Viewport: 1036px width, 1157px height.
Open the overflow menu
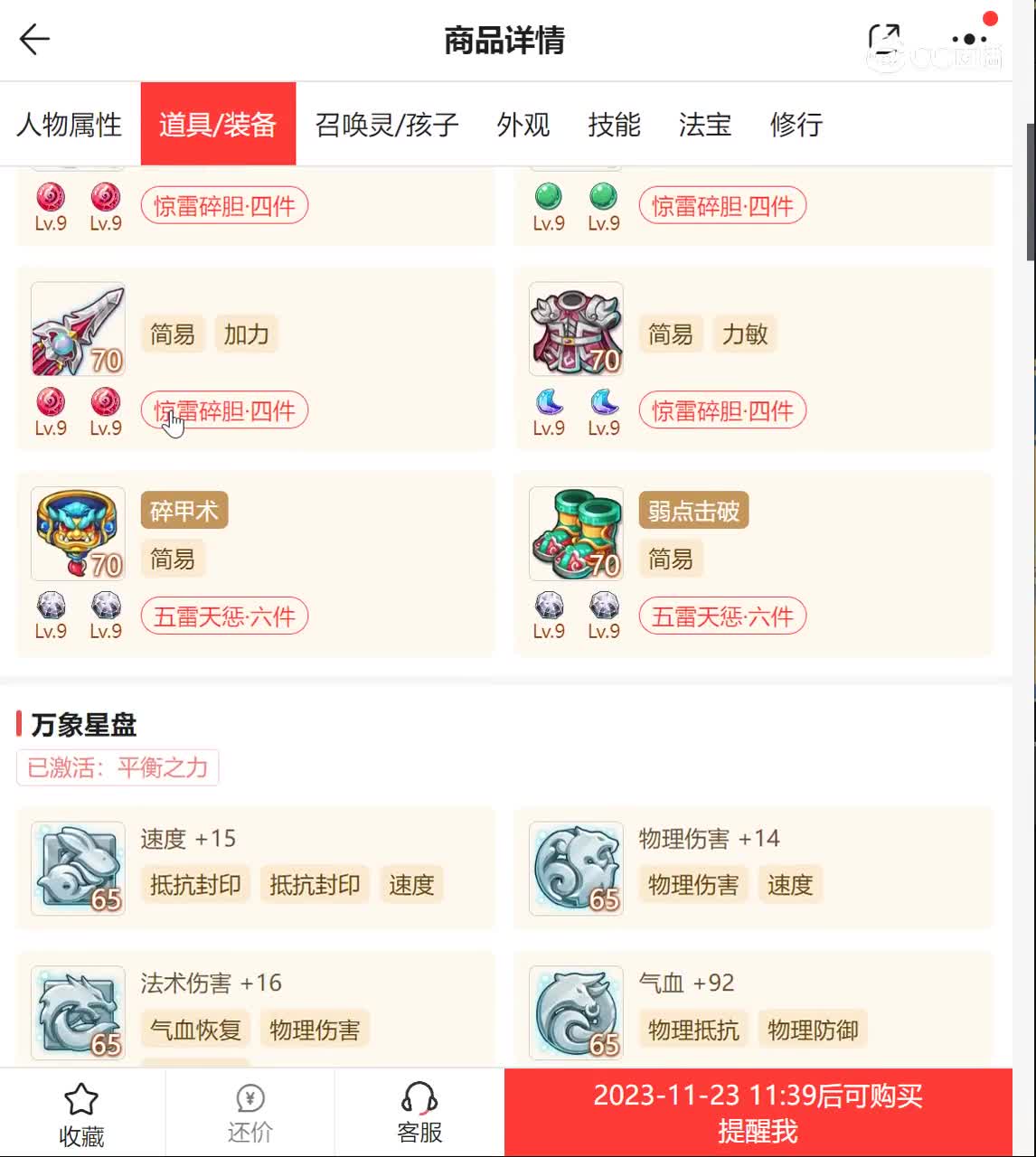(x=969, y=40)
